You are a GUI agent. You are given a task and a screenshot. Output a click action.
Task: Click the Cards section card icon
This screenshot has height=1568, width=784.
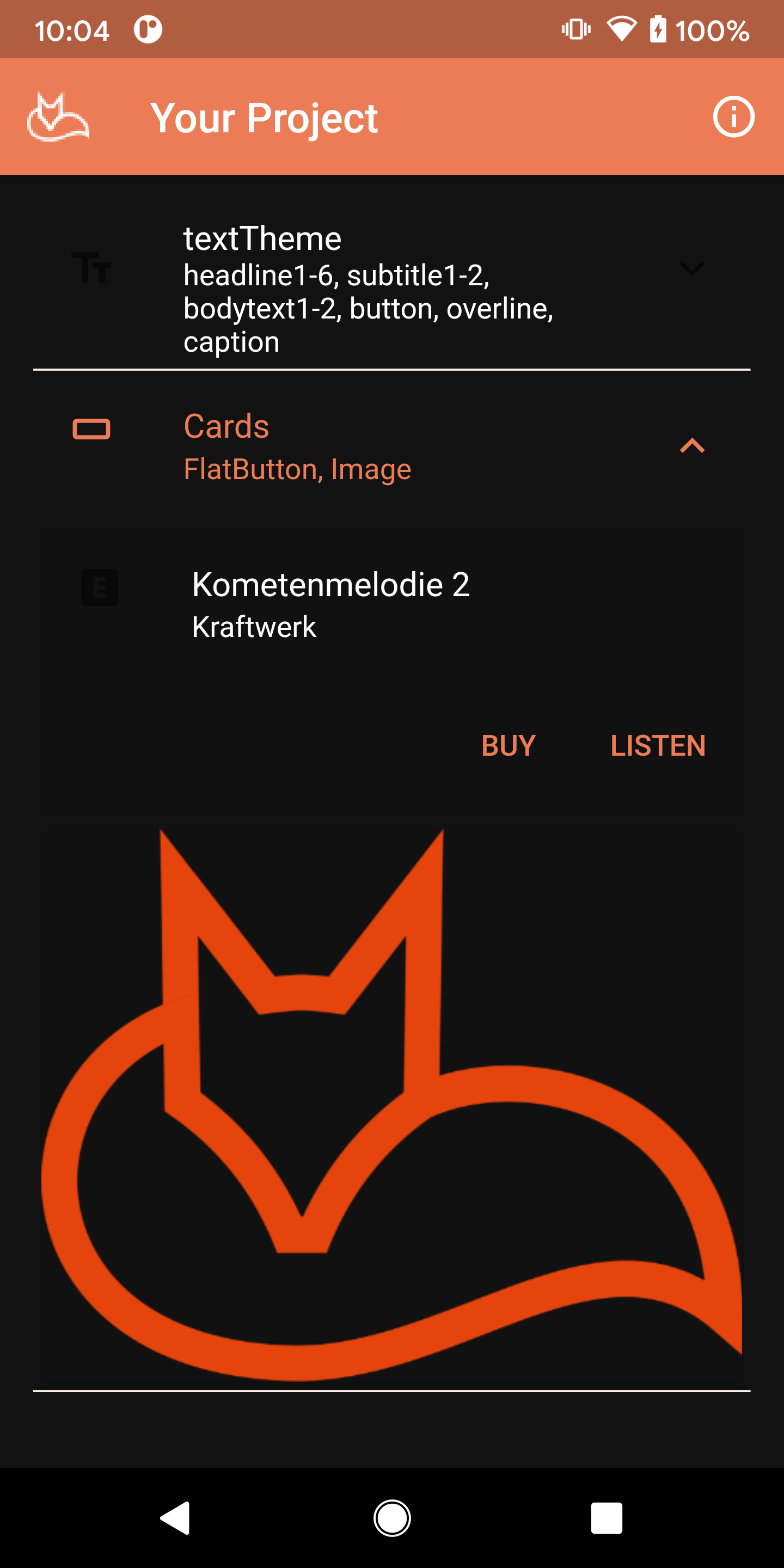click(91, 428)
